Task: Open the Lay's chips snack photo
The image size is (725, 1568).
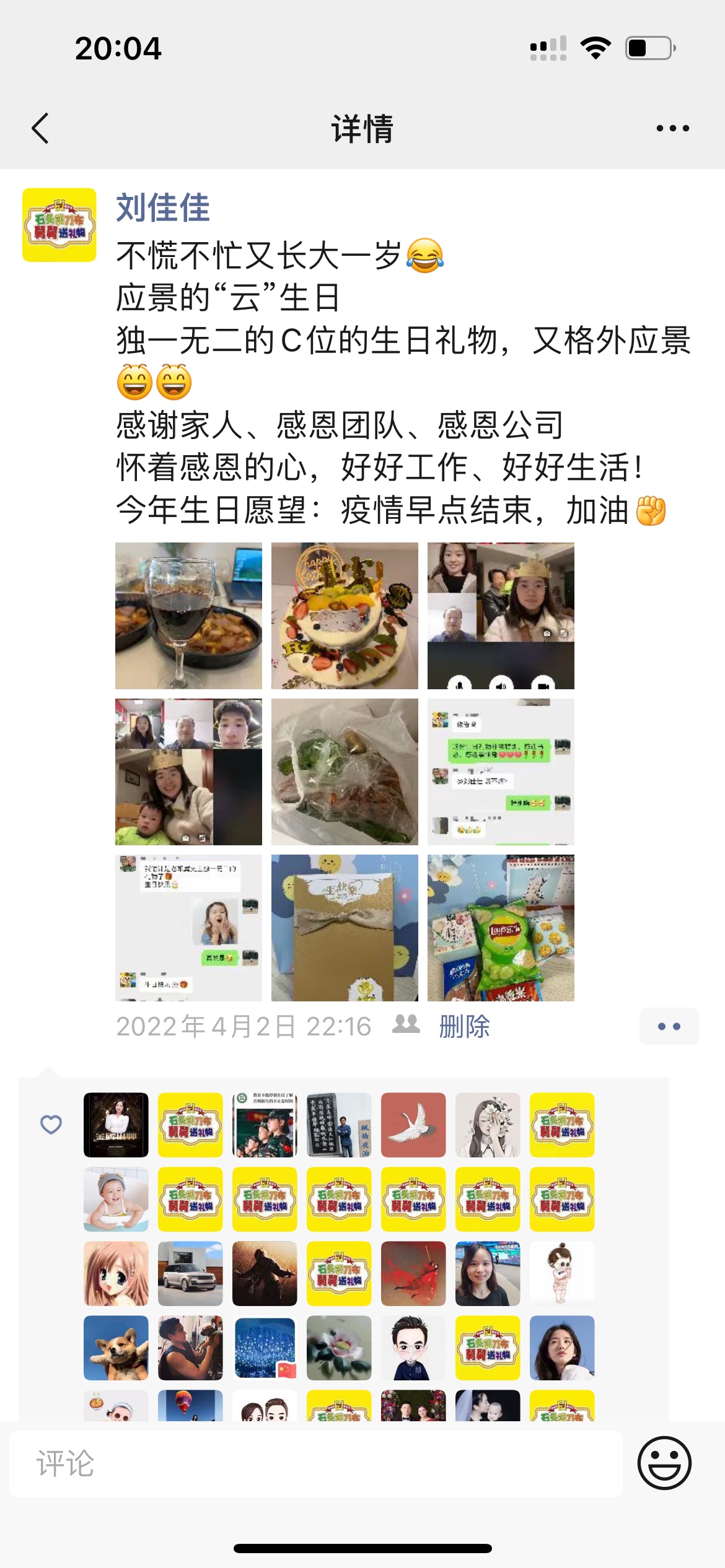Action: point(501,928)
